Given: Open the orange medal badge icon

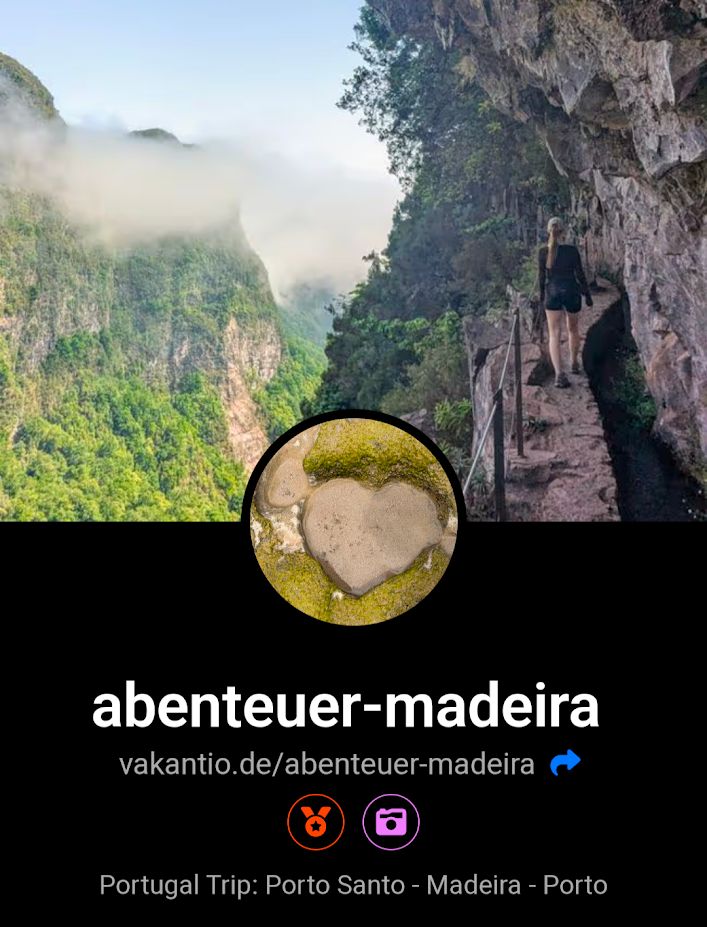Looking at the screenshot, I should click(x=316, y=822).
